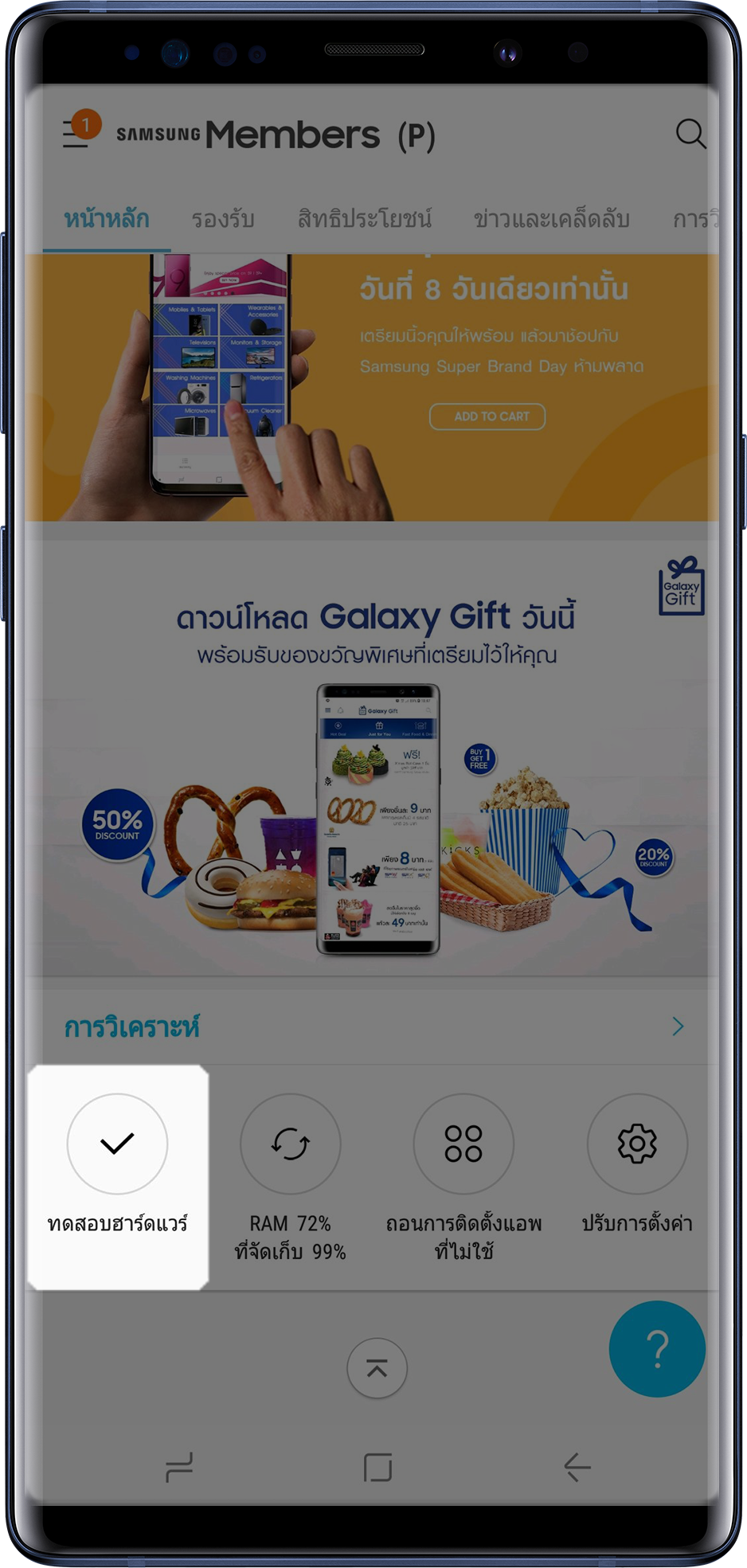This screenshot has width=747, height=1568.
Task: Open ถอนการติดตั้งแอพที่ไม่ใช้ option
Action: (x=463, y=1177)
